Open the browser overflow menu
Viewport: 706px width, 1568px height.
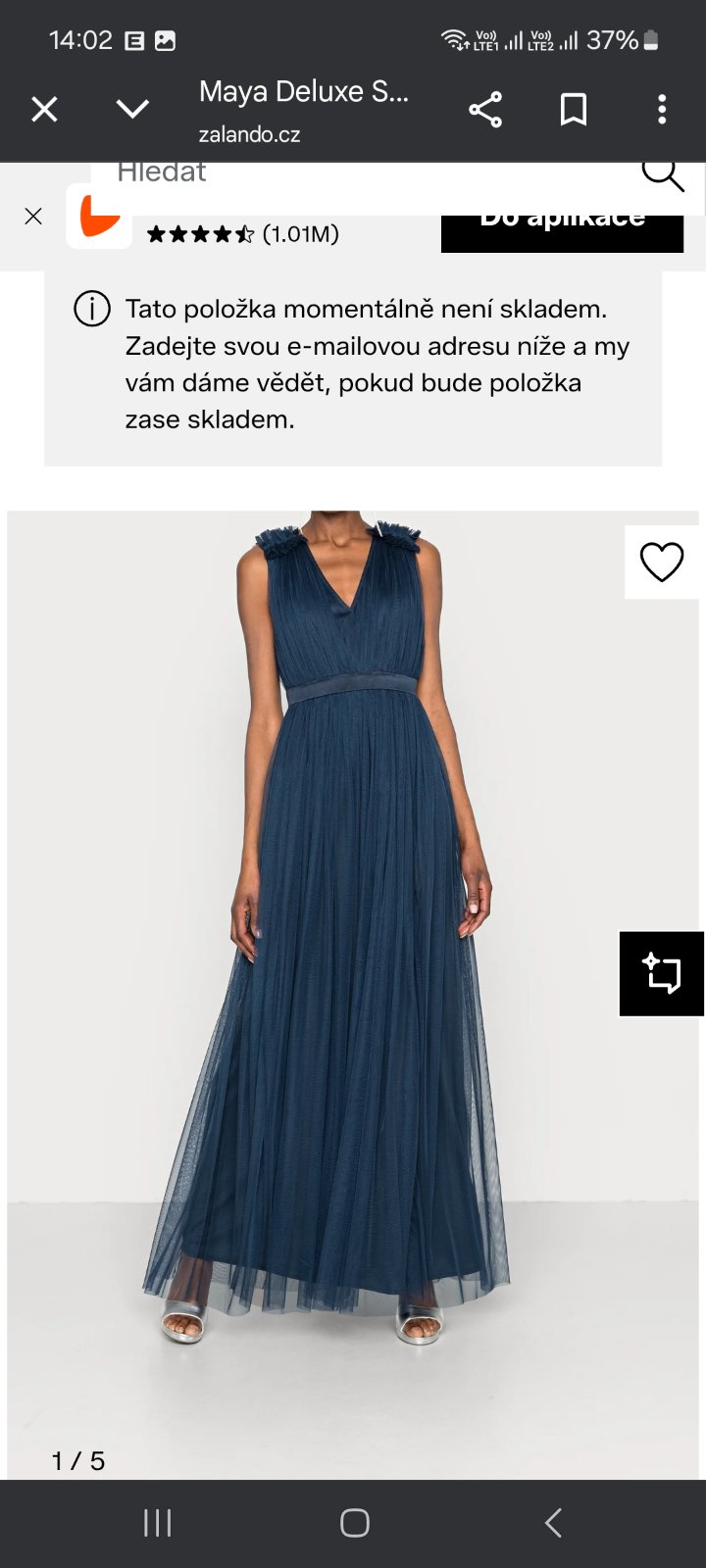[662, 109]
